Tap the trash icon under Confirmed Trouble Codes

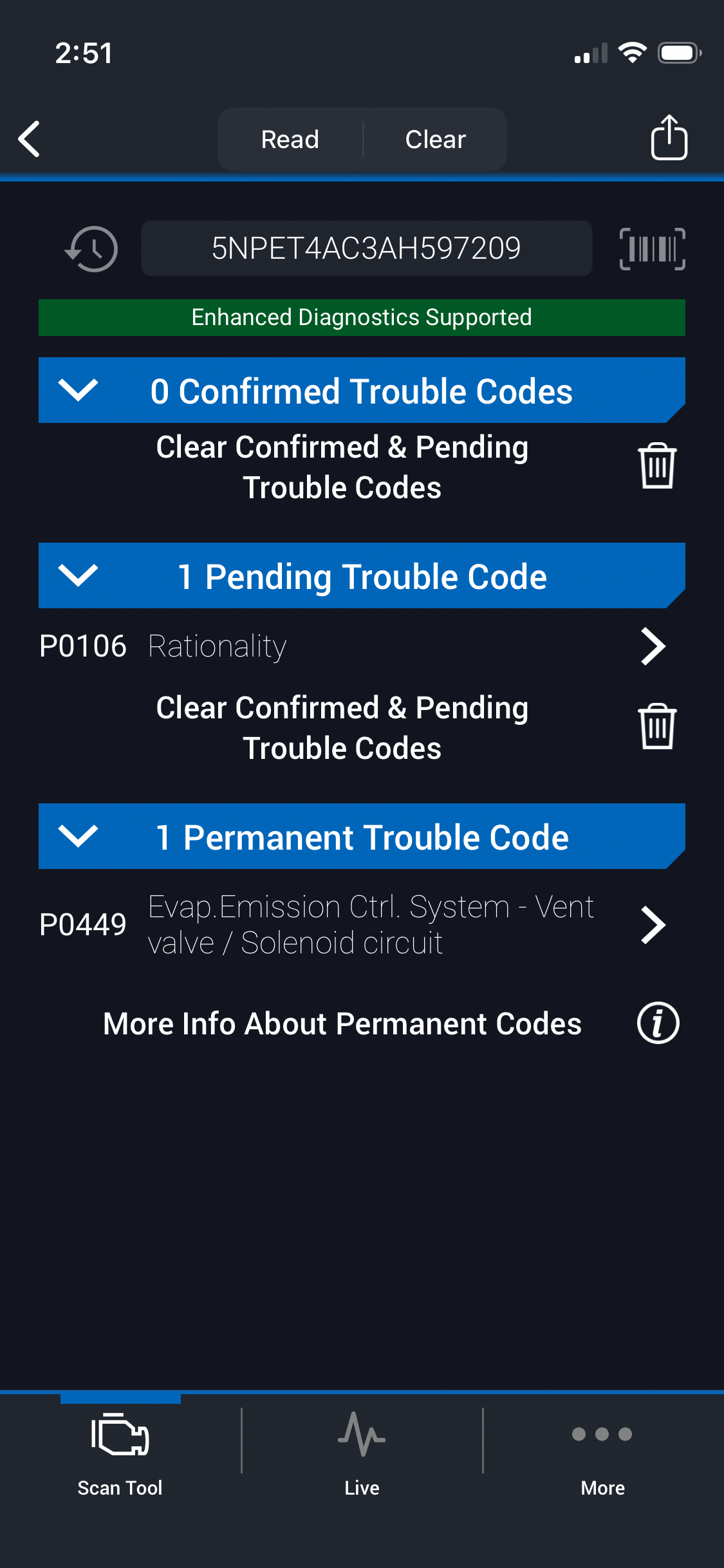point(657,466)
